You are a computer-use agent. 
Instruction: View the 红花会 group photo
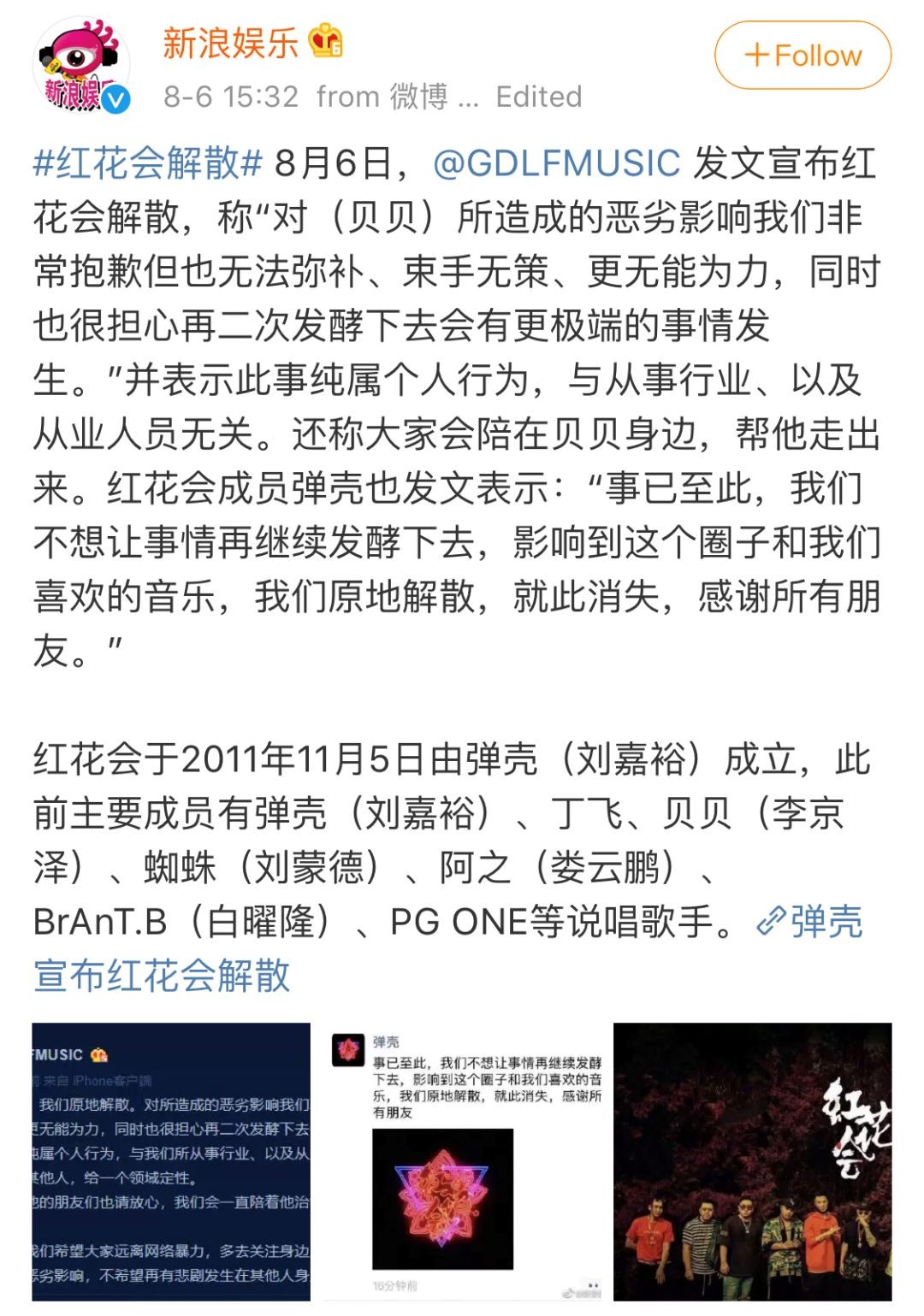(x=752, y=1161)
